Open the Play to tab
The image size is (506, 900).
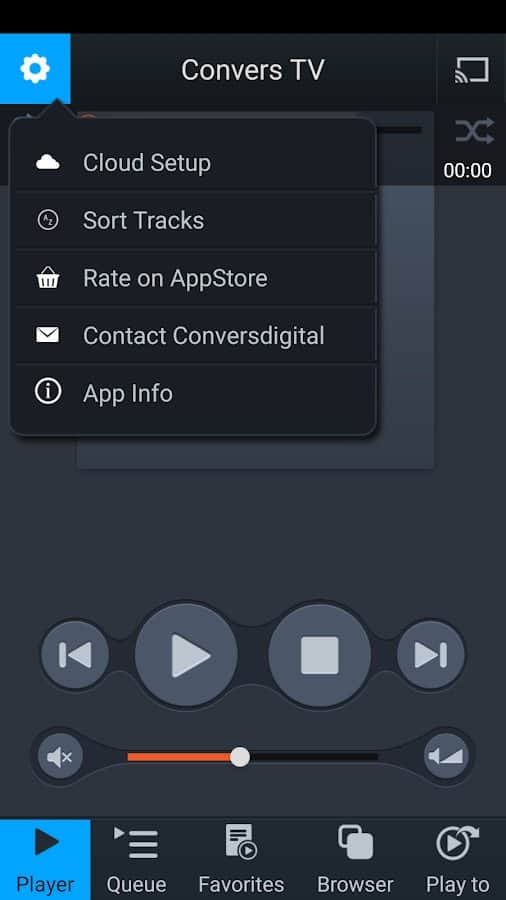457,859
